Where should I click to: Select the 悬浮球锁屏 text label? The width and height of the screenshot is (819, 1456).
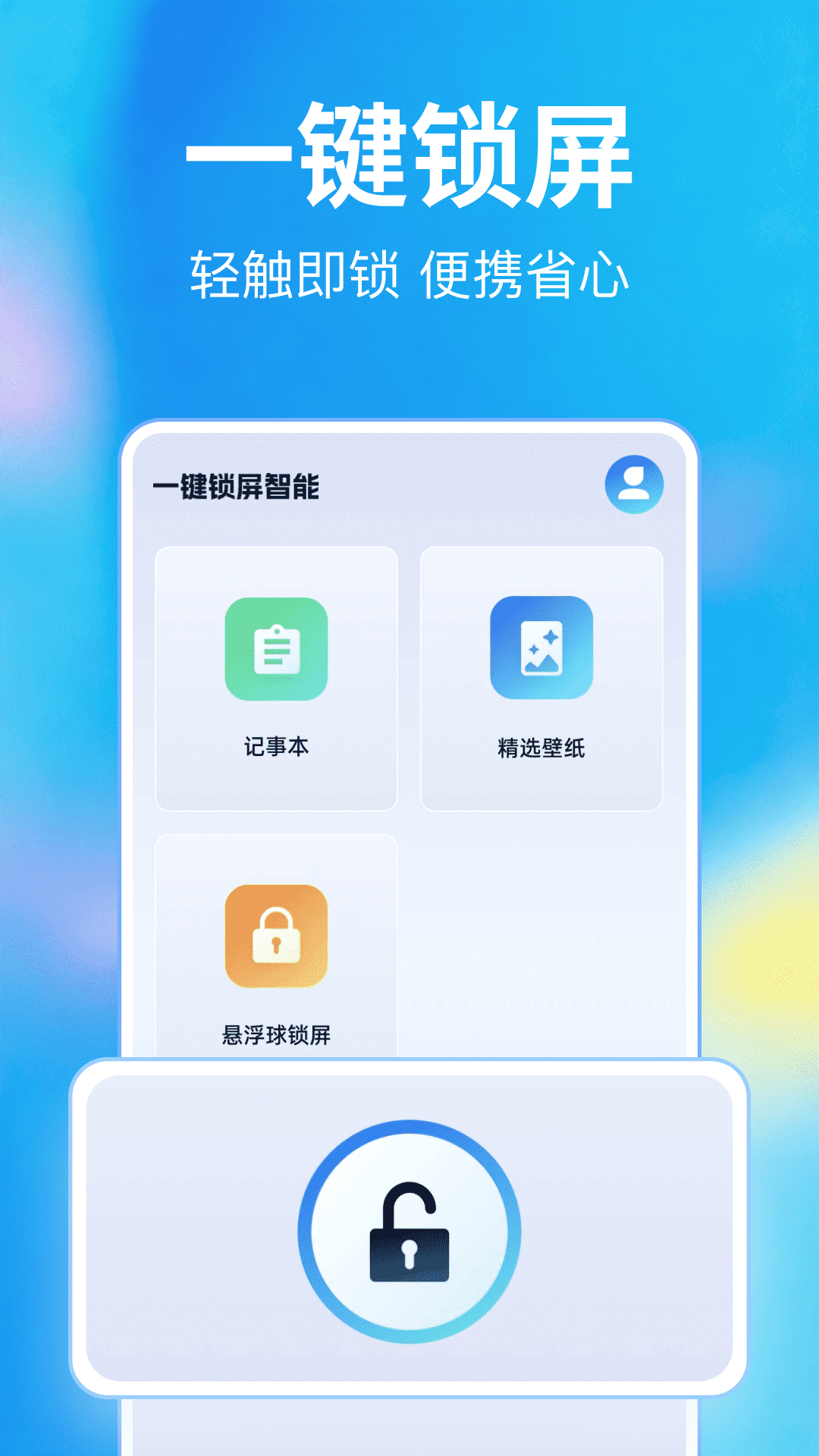(277, 1031)
